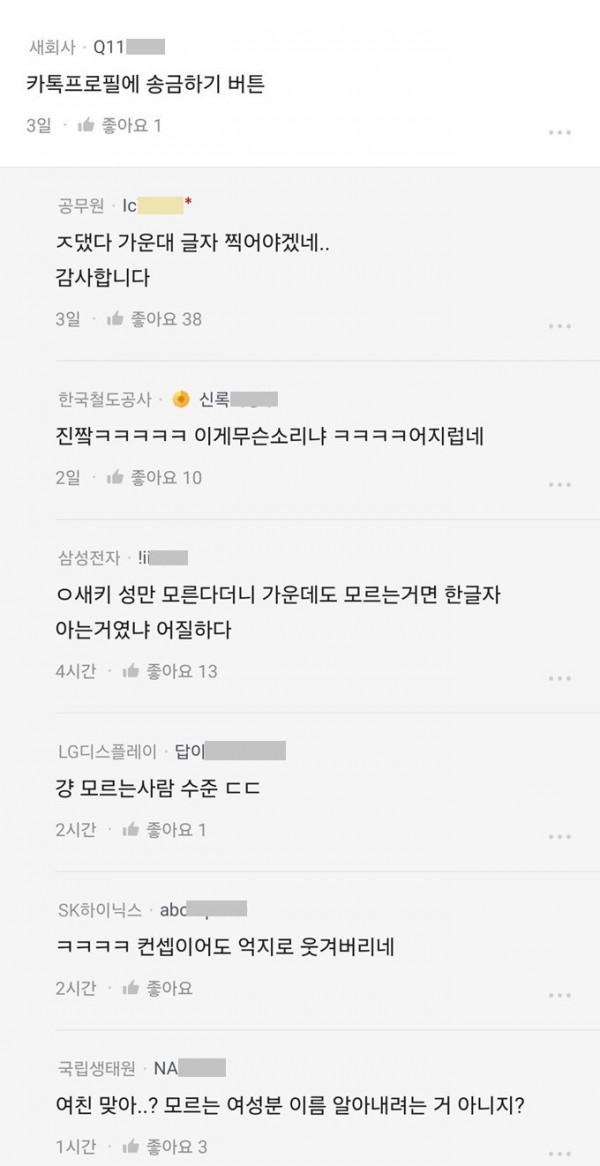The height and width of the screenshot is (1166, 600).
Task: Open more options on the LG디스플레이 reply
Action: pos(559,837)
